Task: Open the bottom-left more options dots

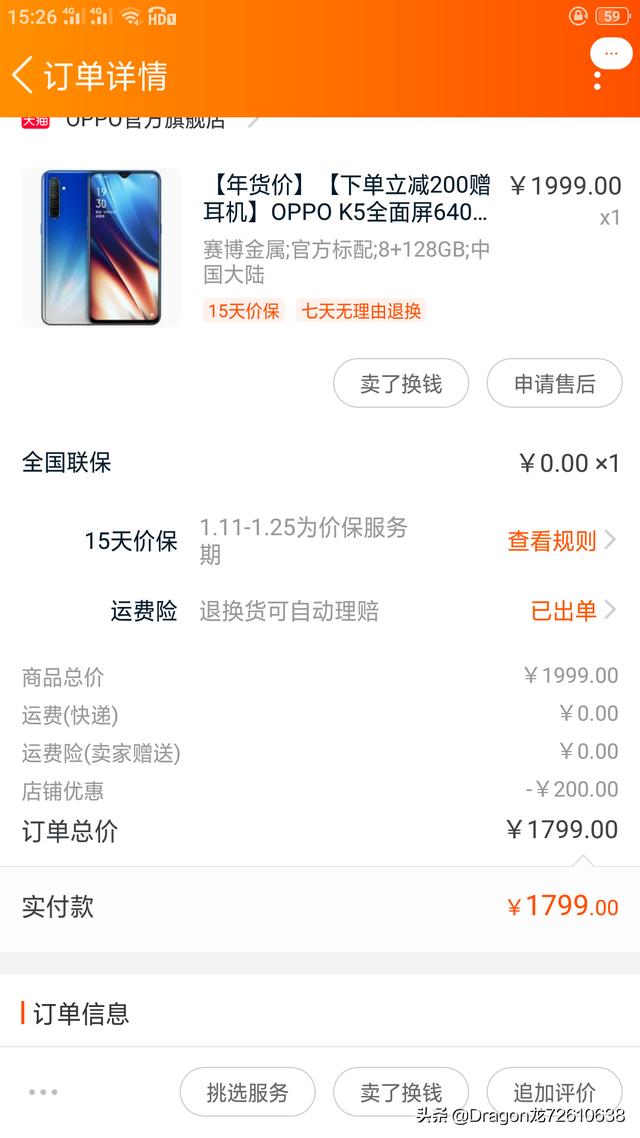Action: pos(43,1092)
